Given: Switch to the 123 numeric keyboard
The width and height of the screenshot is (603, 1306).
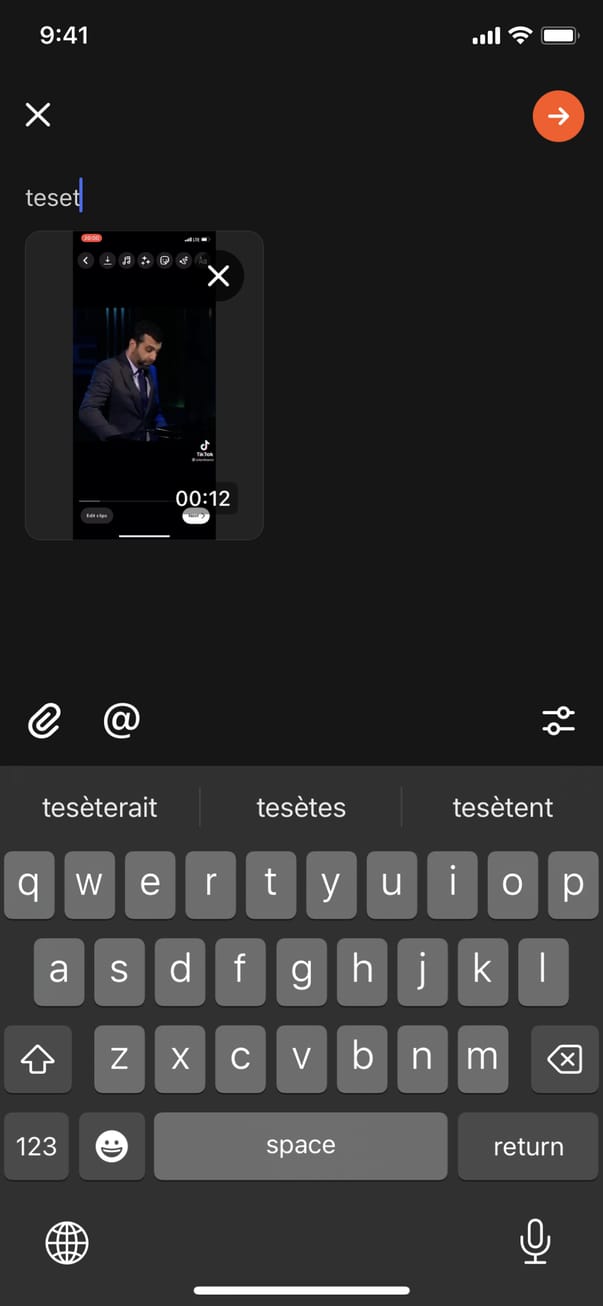Looking at the screenshot, I should click(x=37, y=1147).
